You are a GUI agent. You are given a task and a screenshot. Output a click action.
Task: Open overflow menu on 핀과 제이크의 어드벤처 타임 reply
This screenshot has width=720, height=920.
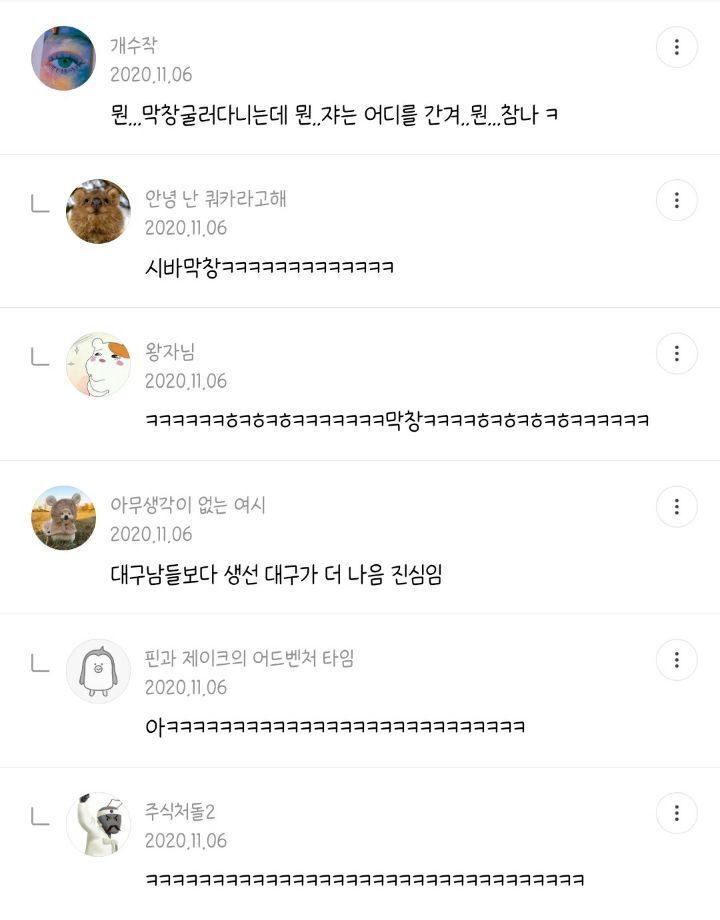point(677,659)
